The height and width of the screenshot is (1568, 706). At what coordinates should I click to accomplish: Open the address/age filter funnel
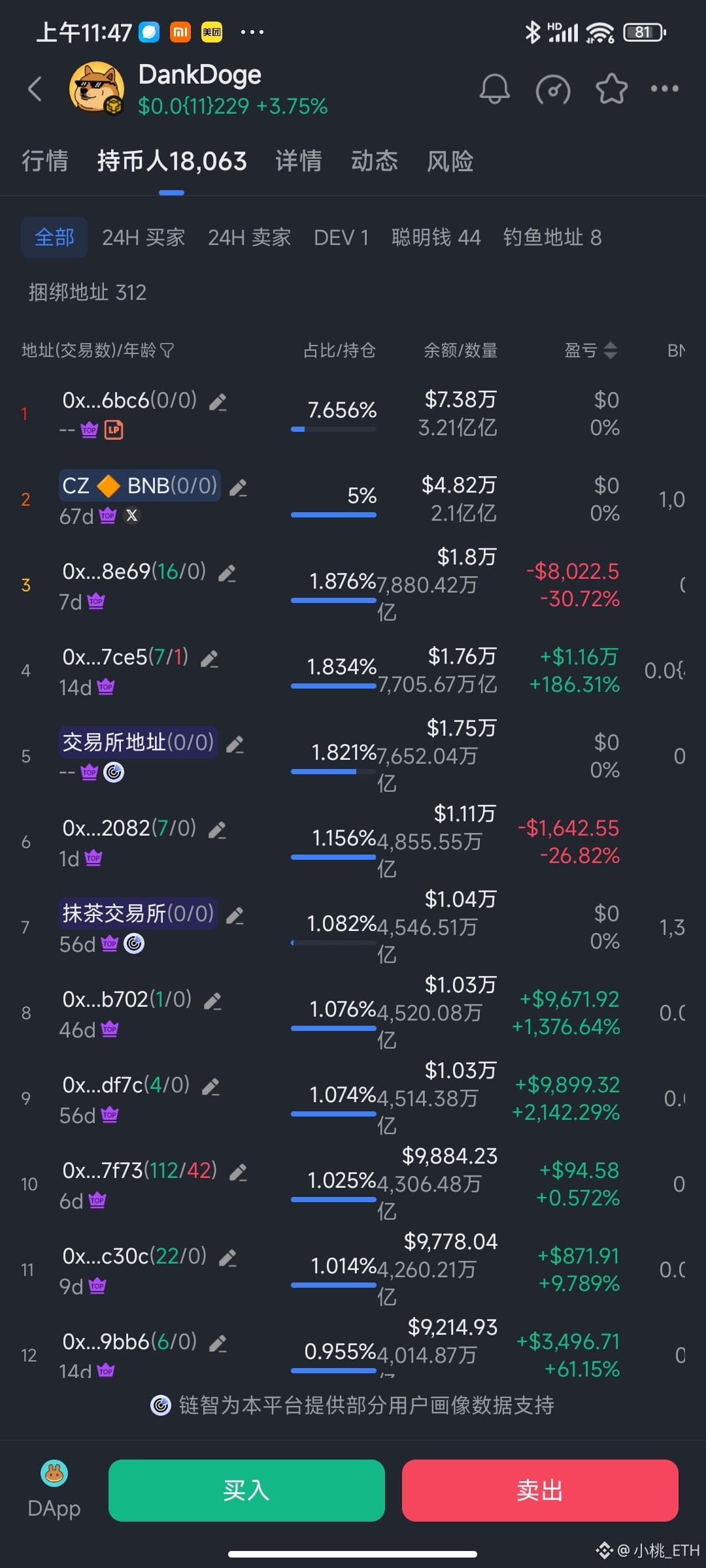[x=167, y=351]
